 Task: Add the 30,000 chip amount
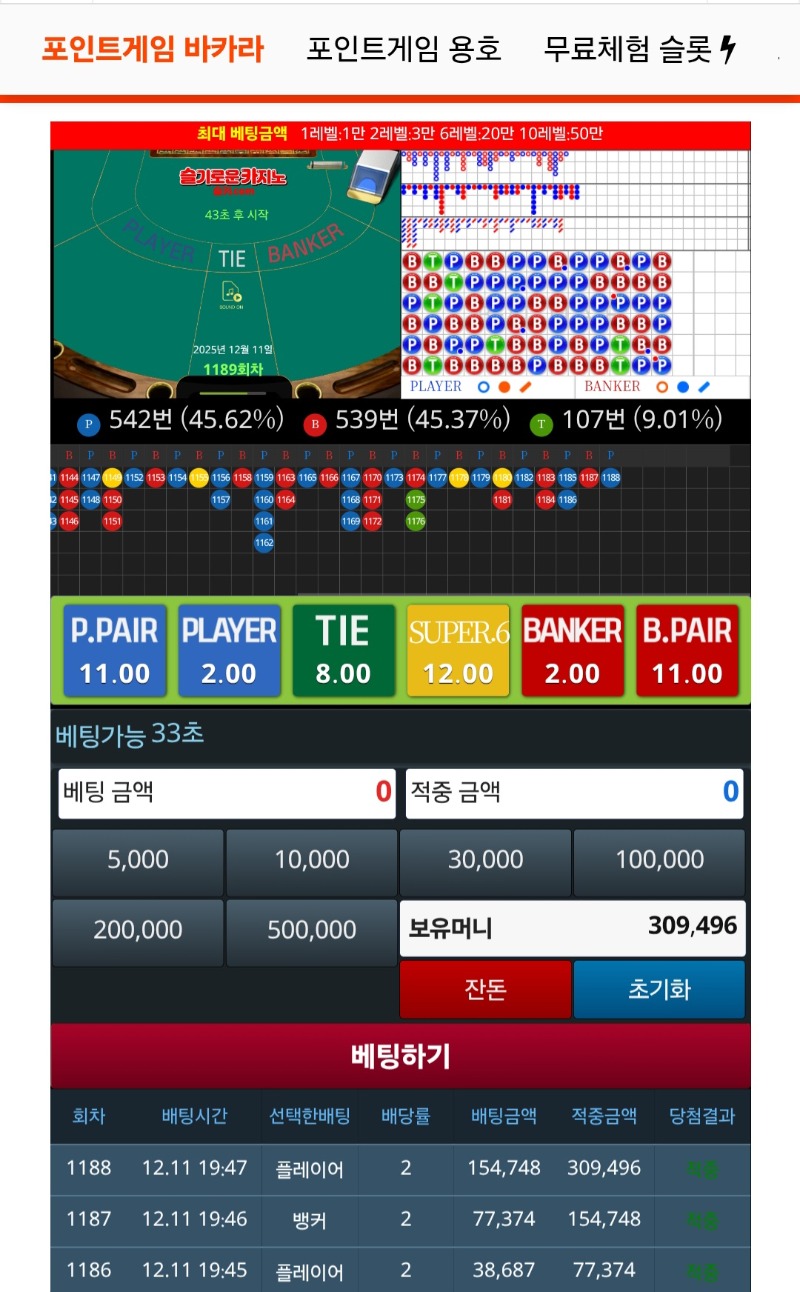(x=486, y=860)
